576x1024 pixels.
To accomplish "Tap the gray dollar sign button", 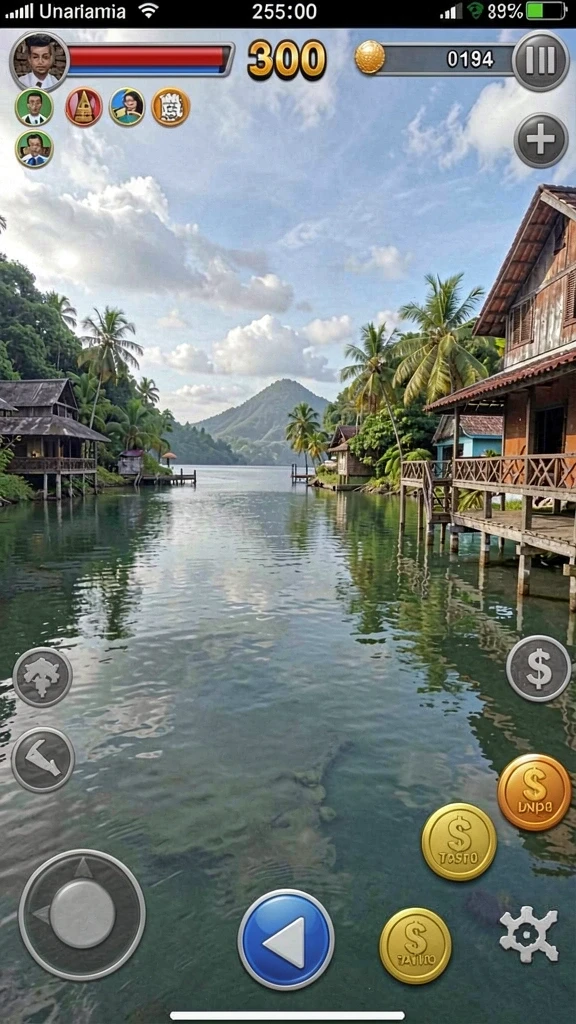I will 539,668.
